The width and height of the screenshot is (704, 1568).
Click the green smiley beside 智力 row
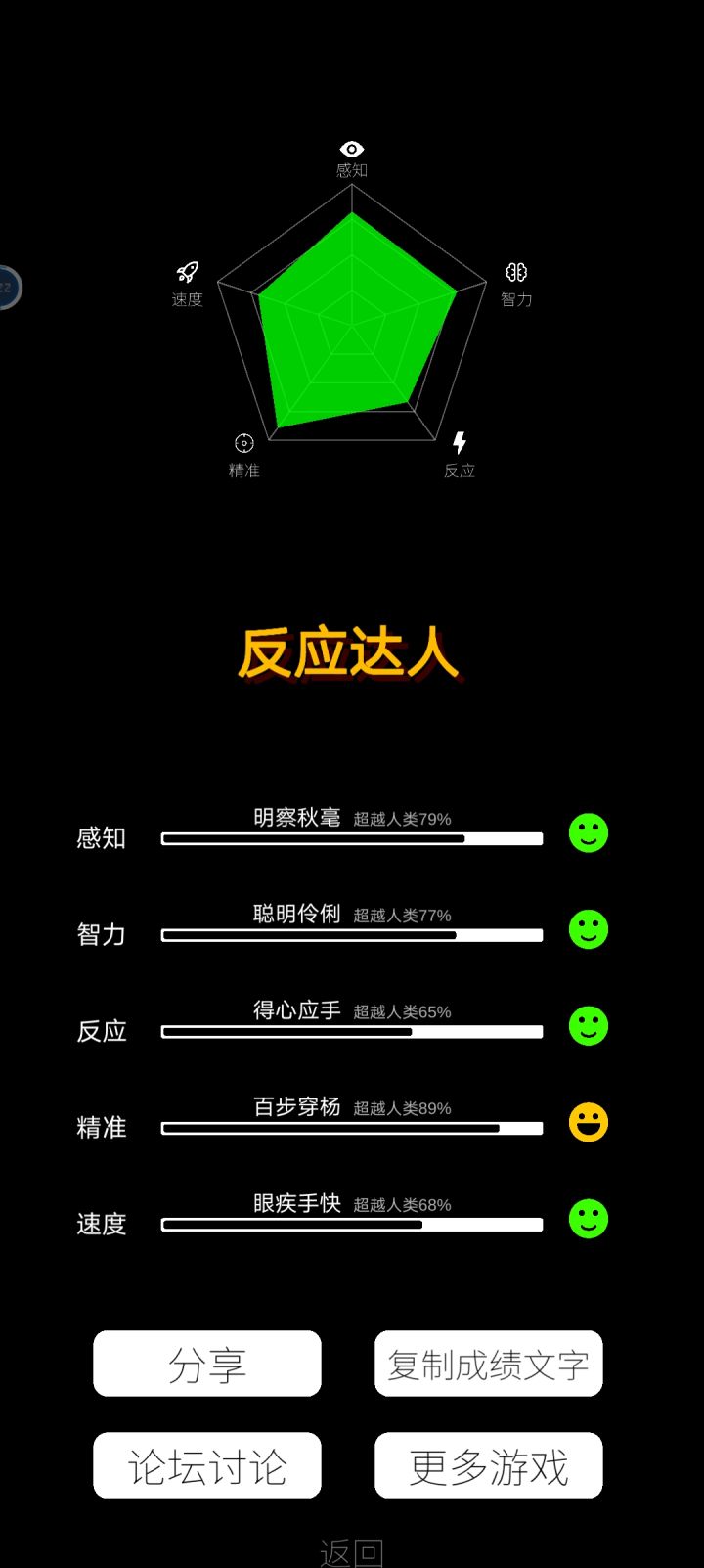pyautogui.click(x=588, y=928)
